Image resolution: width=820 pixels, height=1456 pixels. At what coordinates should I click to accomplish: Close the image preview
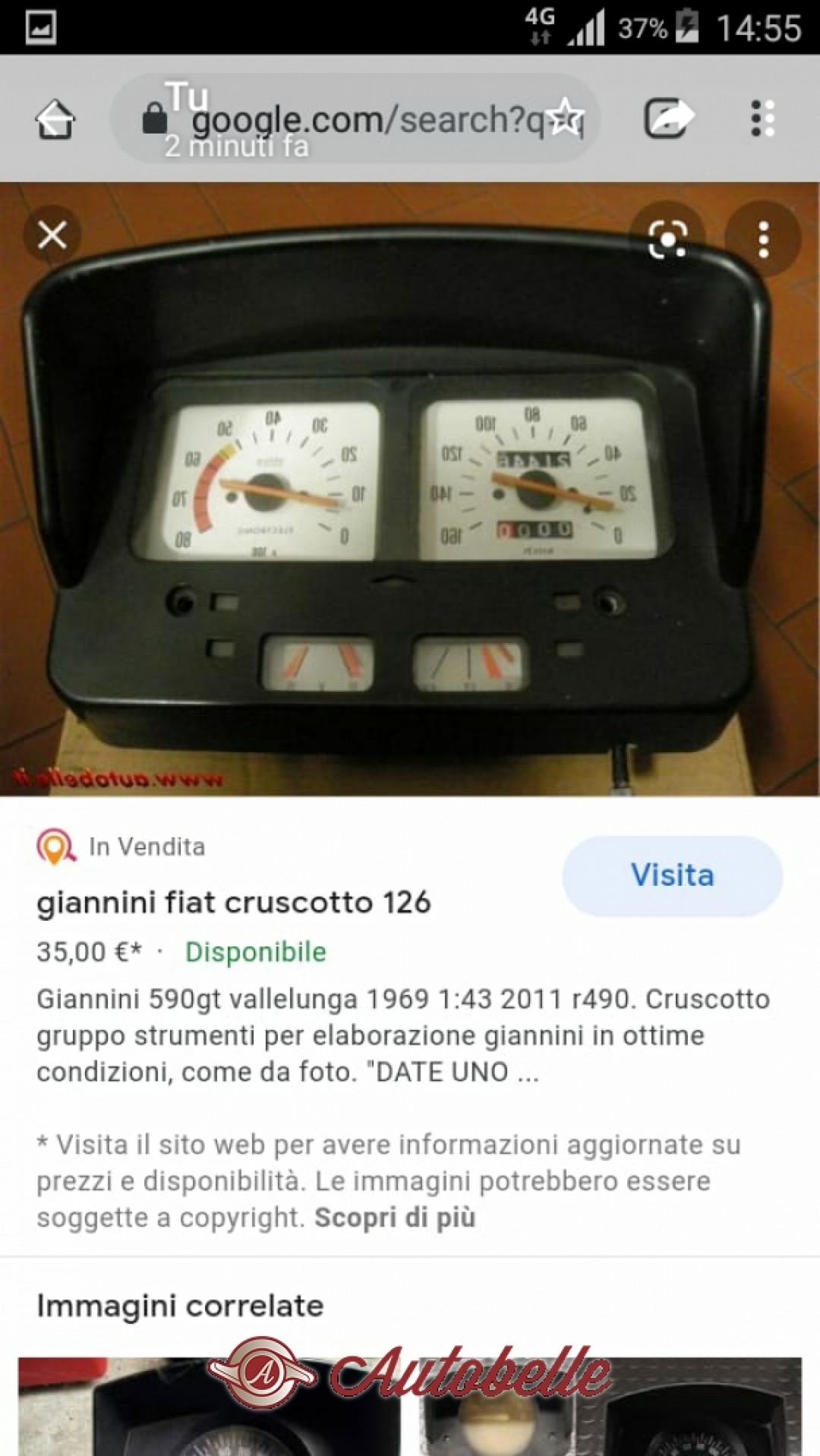(x=52, y=235)
